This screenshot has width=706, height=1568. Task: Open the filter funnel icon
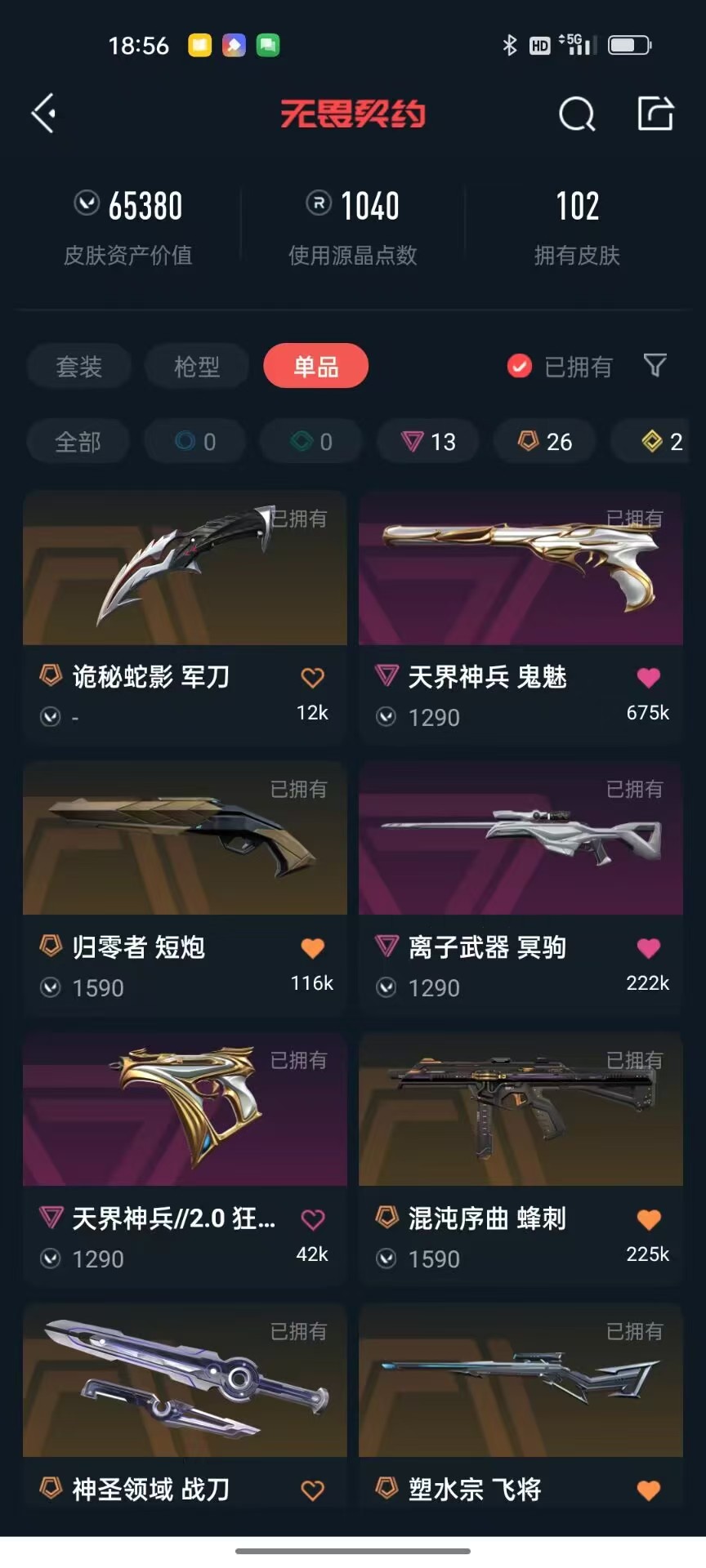pyautogui.click(x=655, y=365)
